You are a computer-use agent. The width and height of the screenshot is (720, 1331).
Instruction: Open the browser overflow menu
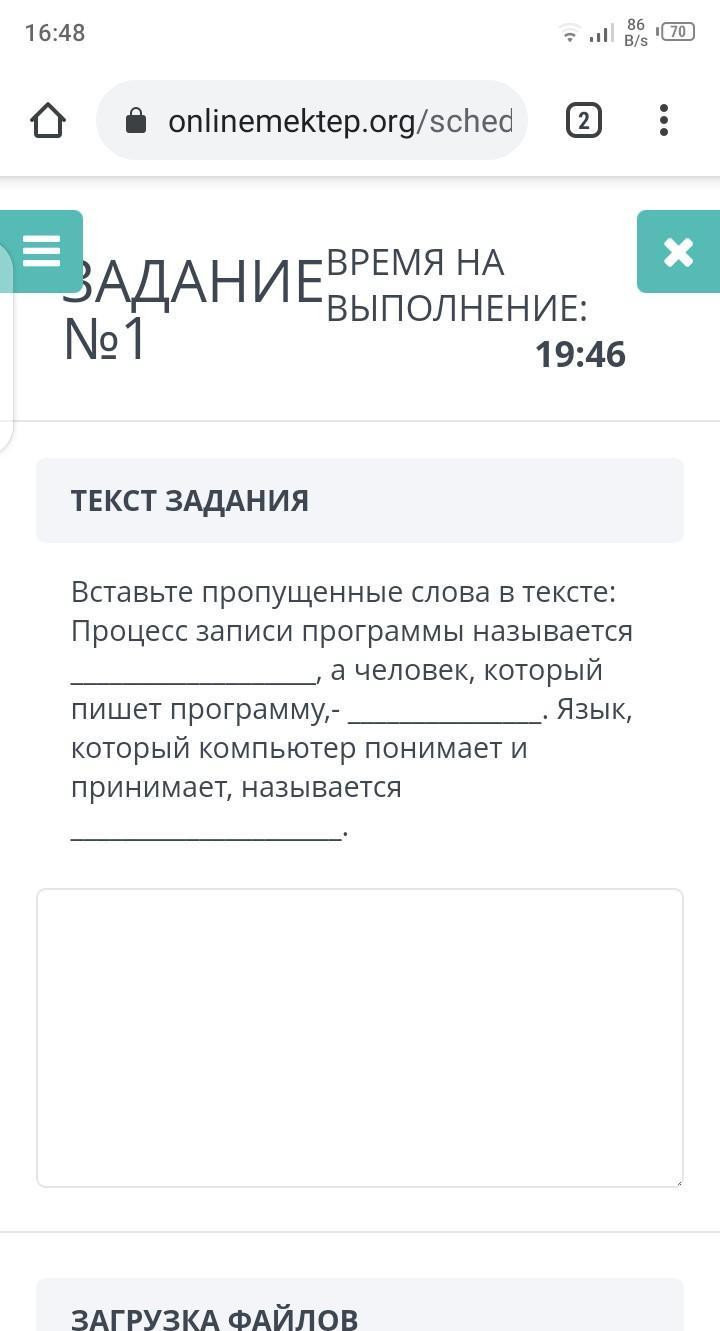coord(663,121)
